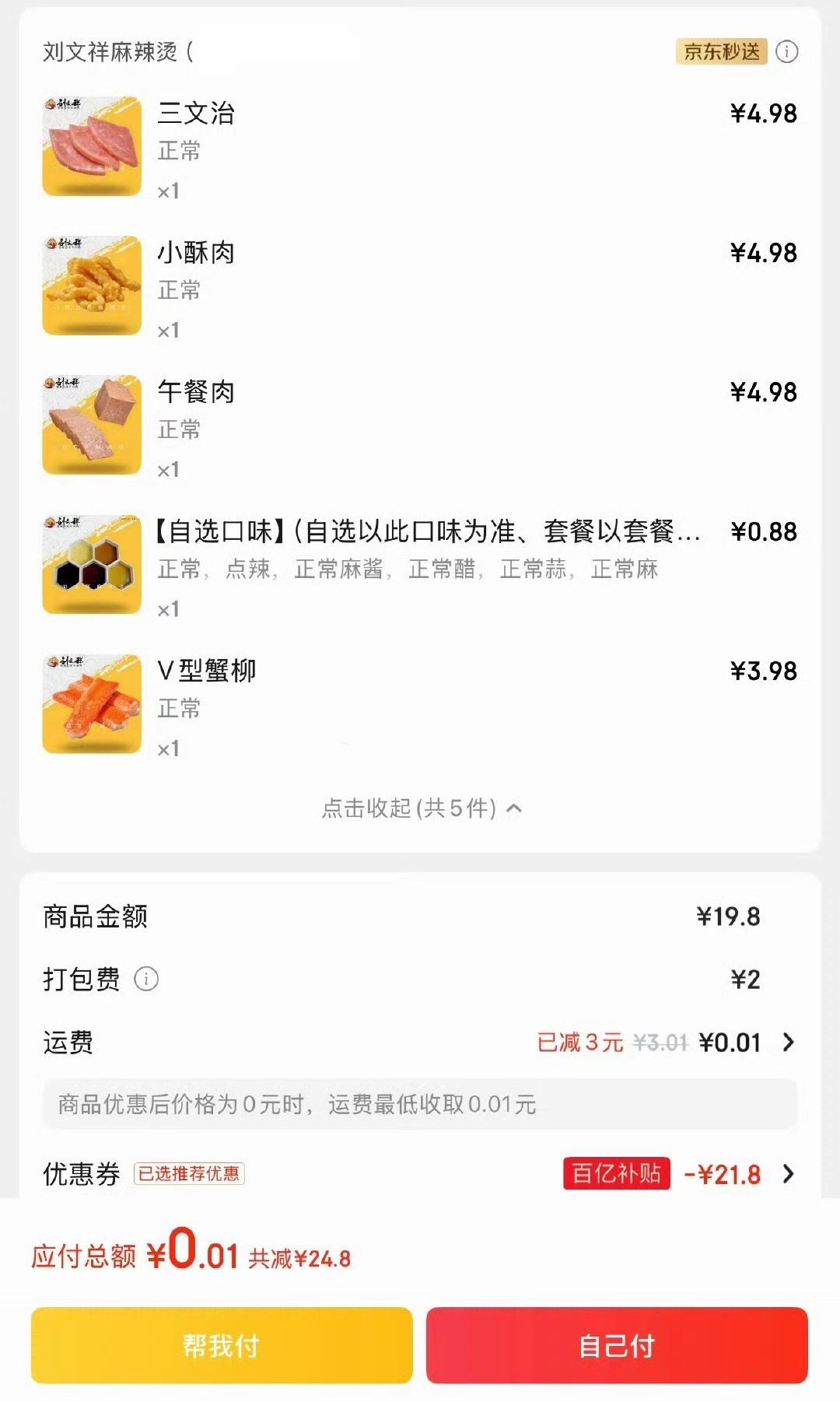Open the info icon beside 京东秒送
Screen dimensions: 840x1402
coord(787,52)
